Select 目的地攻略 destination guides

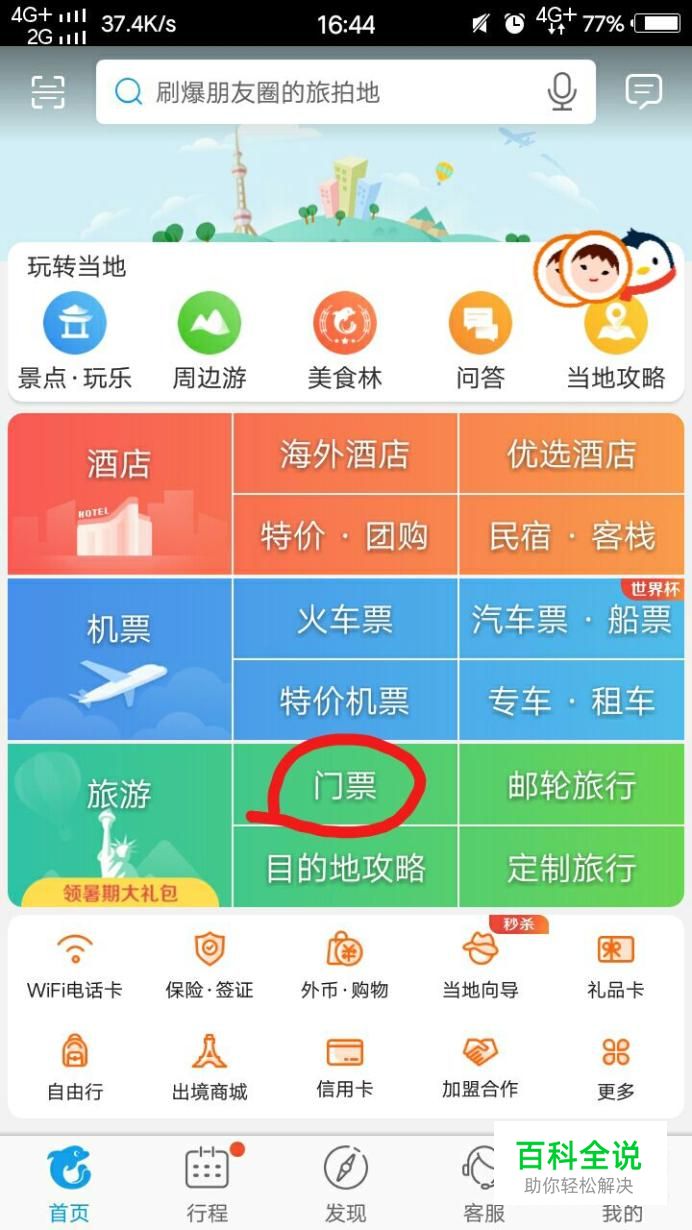pyautogui.click(x=345, y=867)
